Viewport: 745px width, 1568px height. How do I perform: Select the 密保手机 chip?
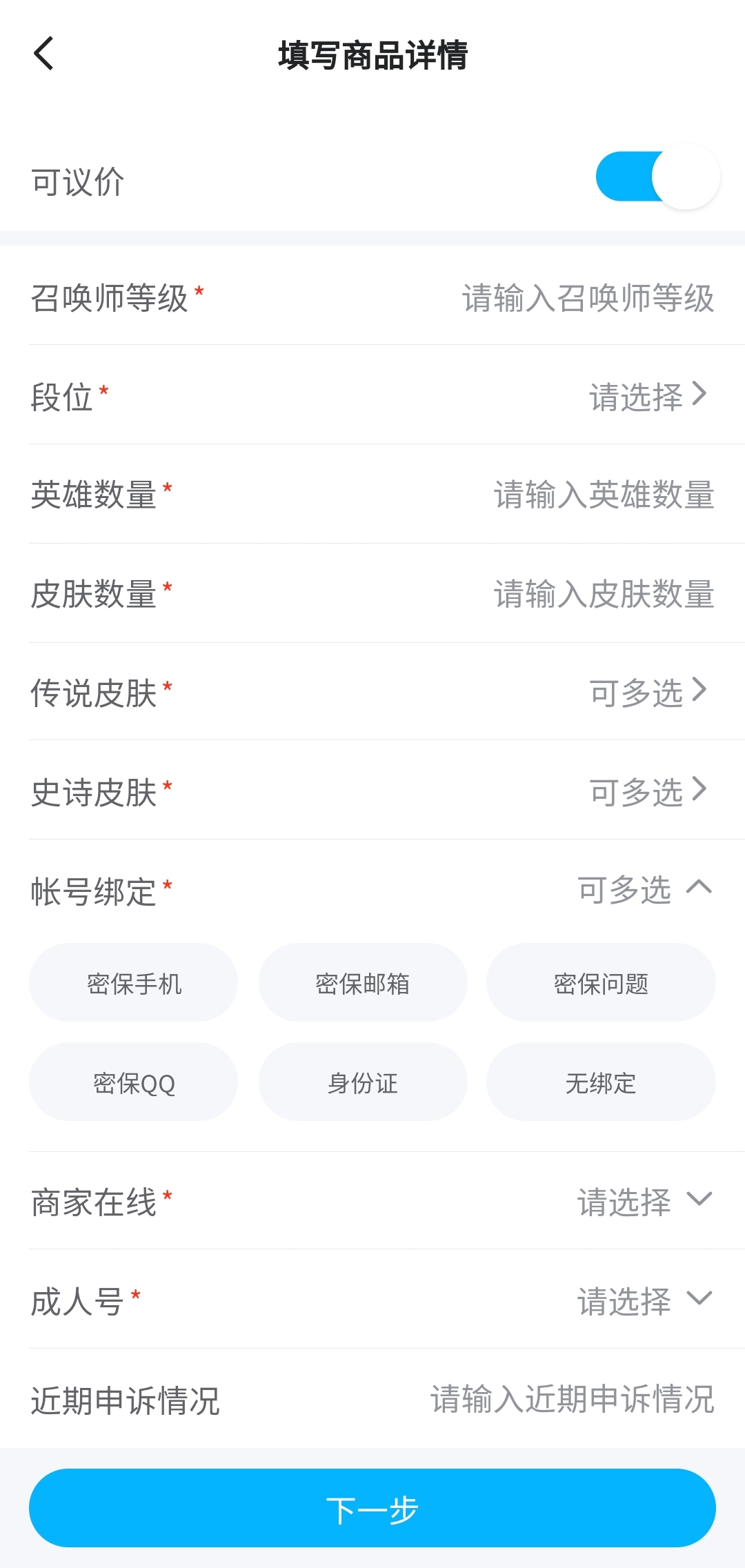click(134, 983)
